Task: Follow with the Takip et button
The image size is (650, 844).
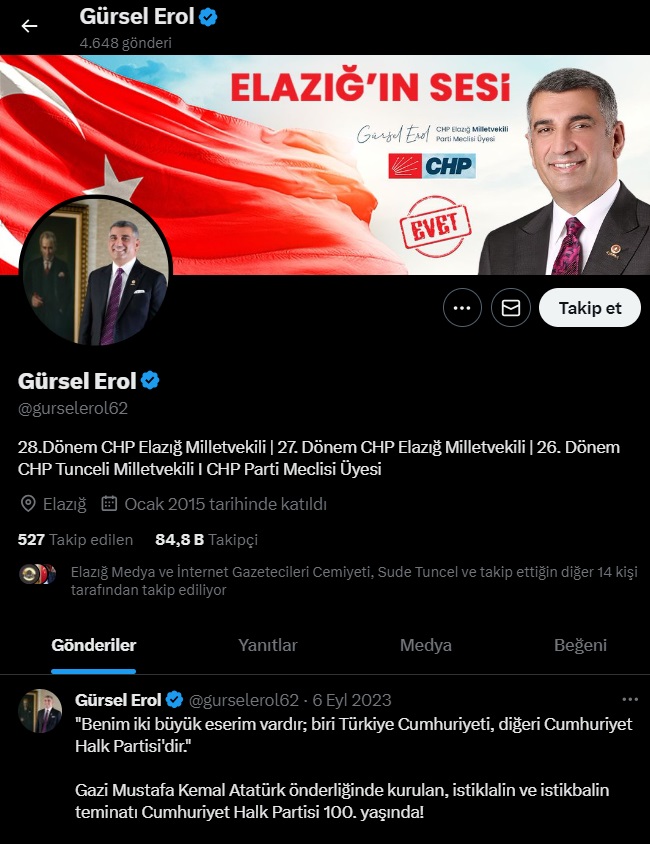Action: tap(589, 308)
